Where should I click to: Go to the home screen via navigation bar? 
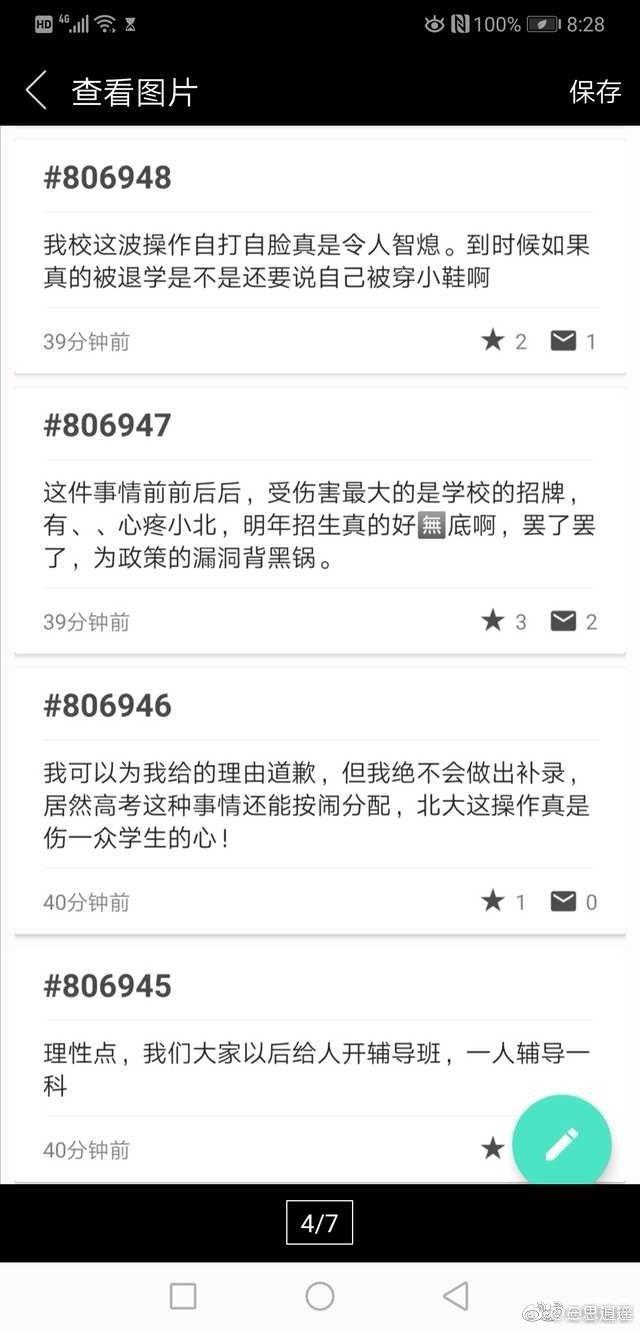pyautogui.click(x=320, y=1296)
